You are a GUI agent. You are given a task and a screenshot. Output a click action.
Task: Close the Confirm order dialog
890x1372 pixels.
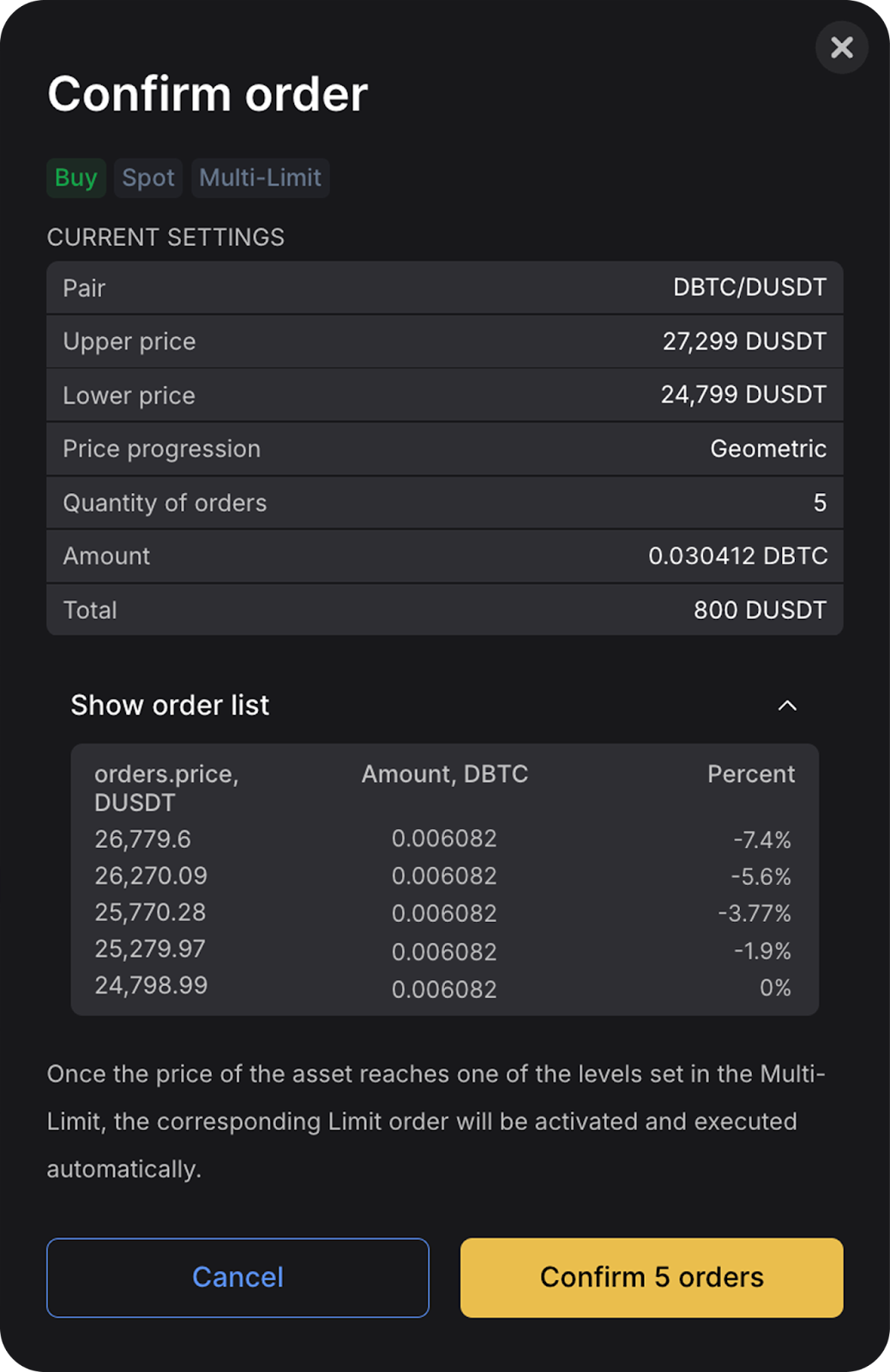tap(841, 47)
